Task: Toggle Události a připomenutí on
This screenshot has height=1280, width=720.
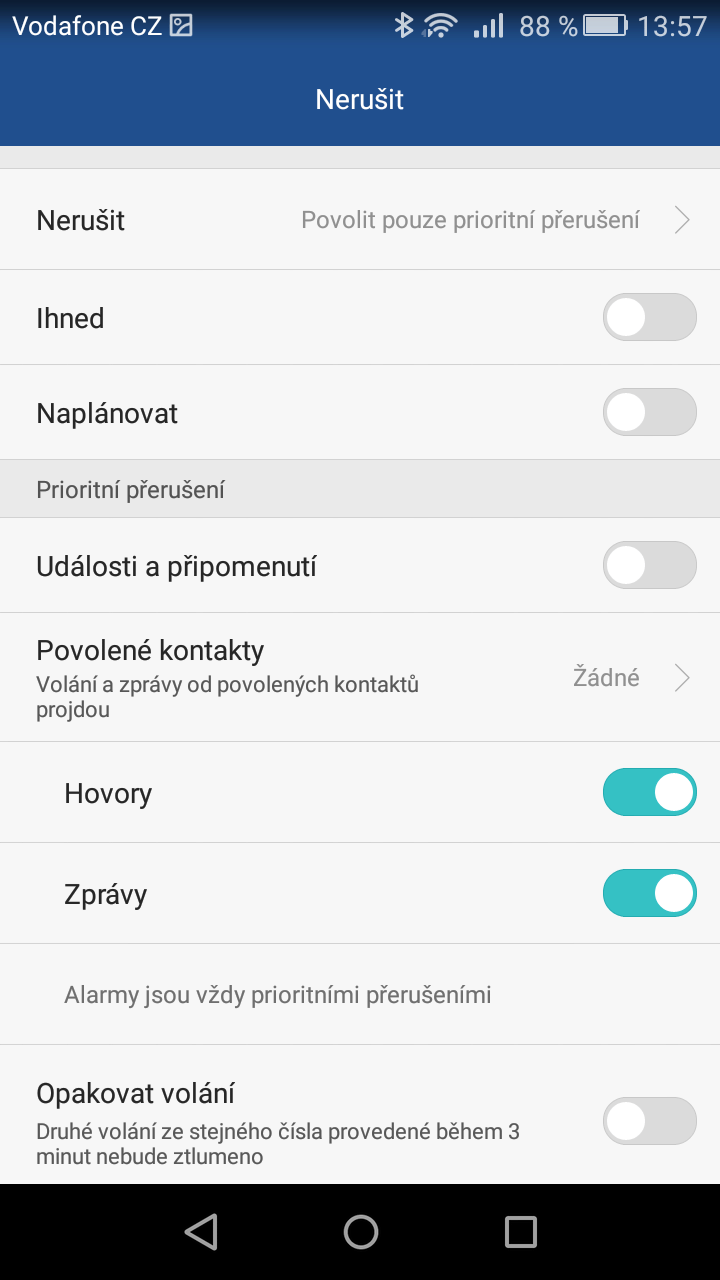Action: pos(649,565)
